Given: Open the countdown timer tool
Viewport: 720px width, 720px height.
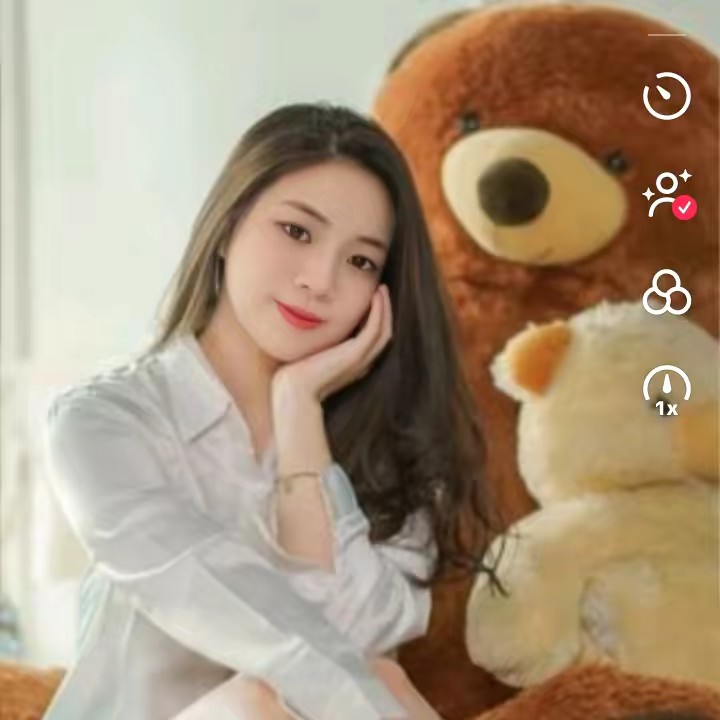Looking at the screenshot, I should pos(667,97).
